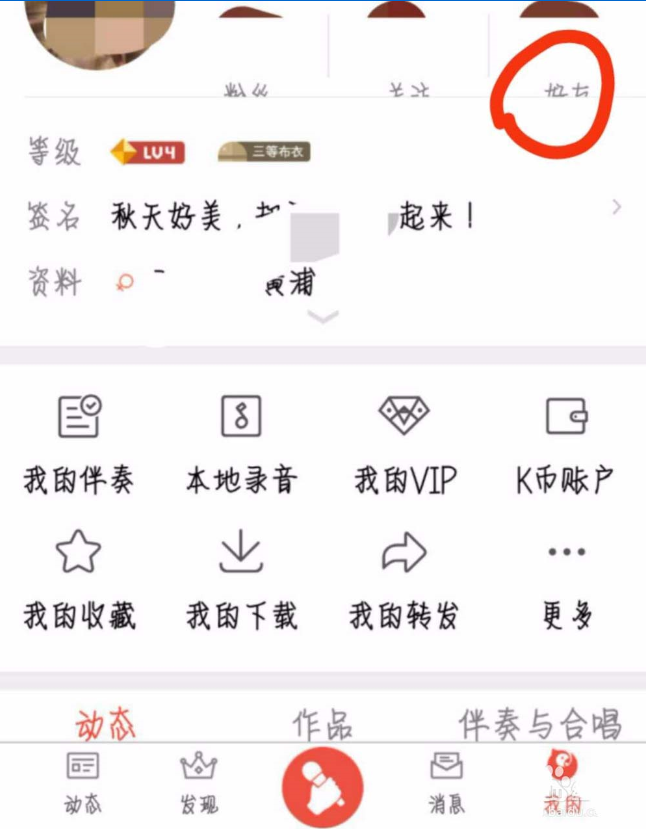The height and width of the screenshot is (829, 646).
Task: Switch to the 伴奏与合唱 tab
Action: click(539, 722)
